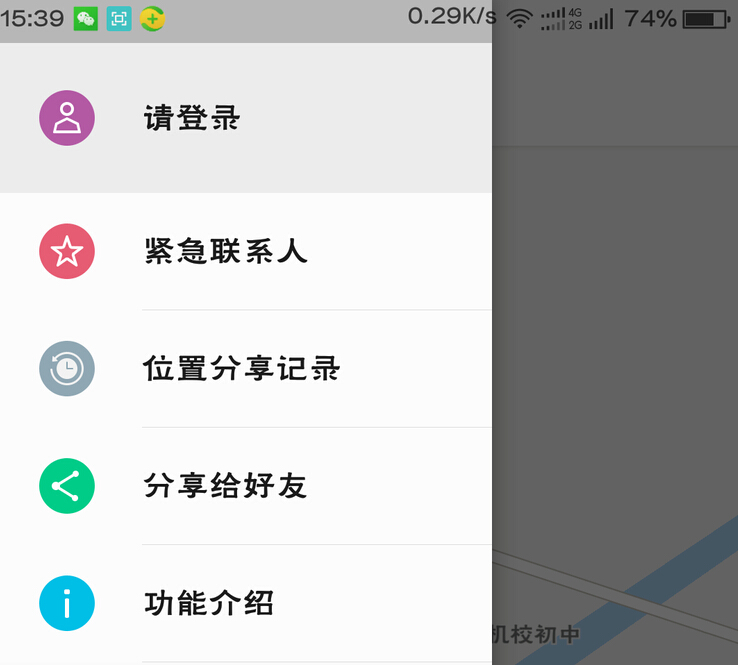This screenshot has width=738, height=665.
Task: Tap 请登录 to log in
Action: 192,119
